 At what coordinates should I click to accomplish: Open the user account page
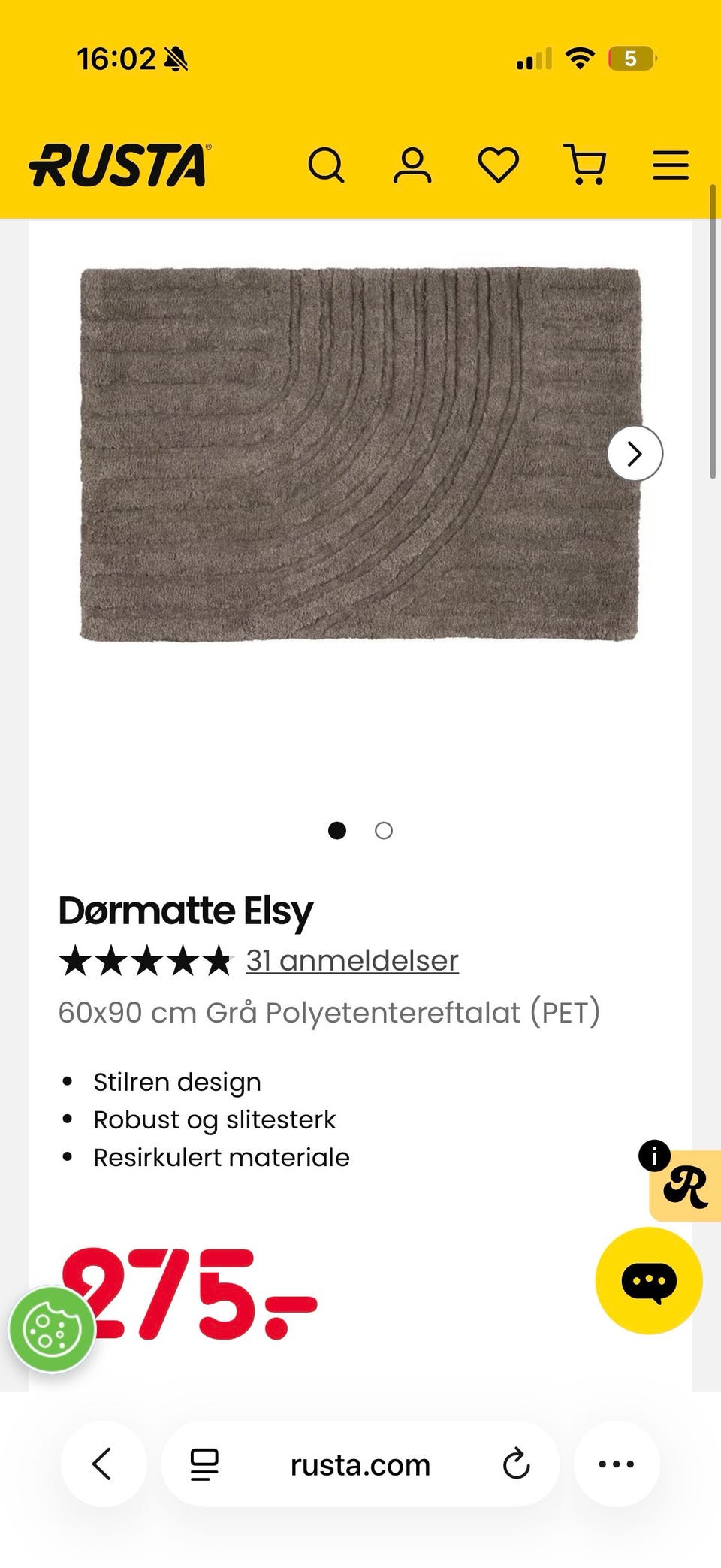tap(412, 165)
